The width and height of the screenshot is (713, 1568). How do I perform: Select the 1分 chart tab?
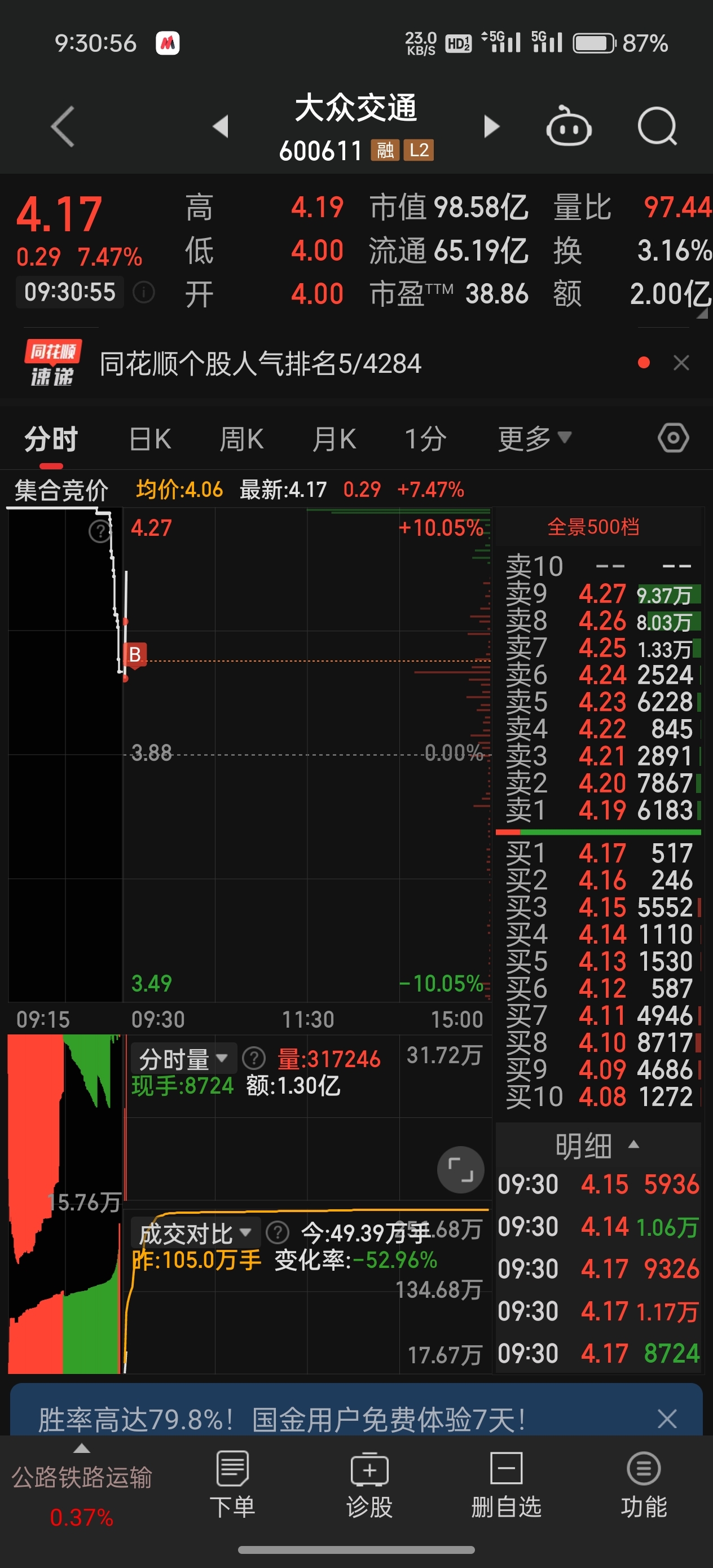pos(426,439)
